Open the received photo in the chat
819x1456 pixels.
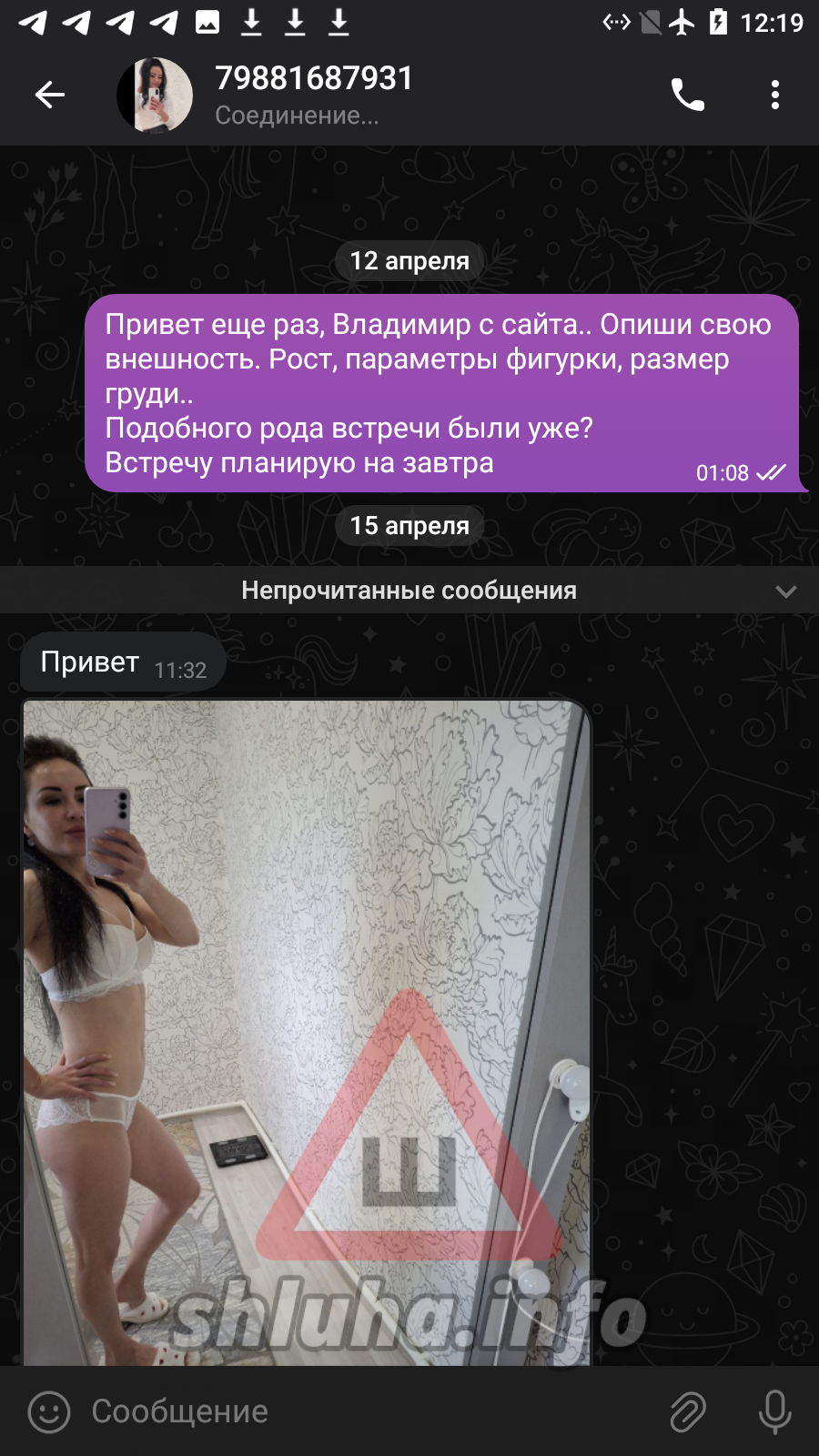pyautogui.click(x=306, y=1032)
